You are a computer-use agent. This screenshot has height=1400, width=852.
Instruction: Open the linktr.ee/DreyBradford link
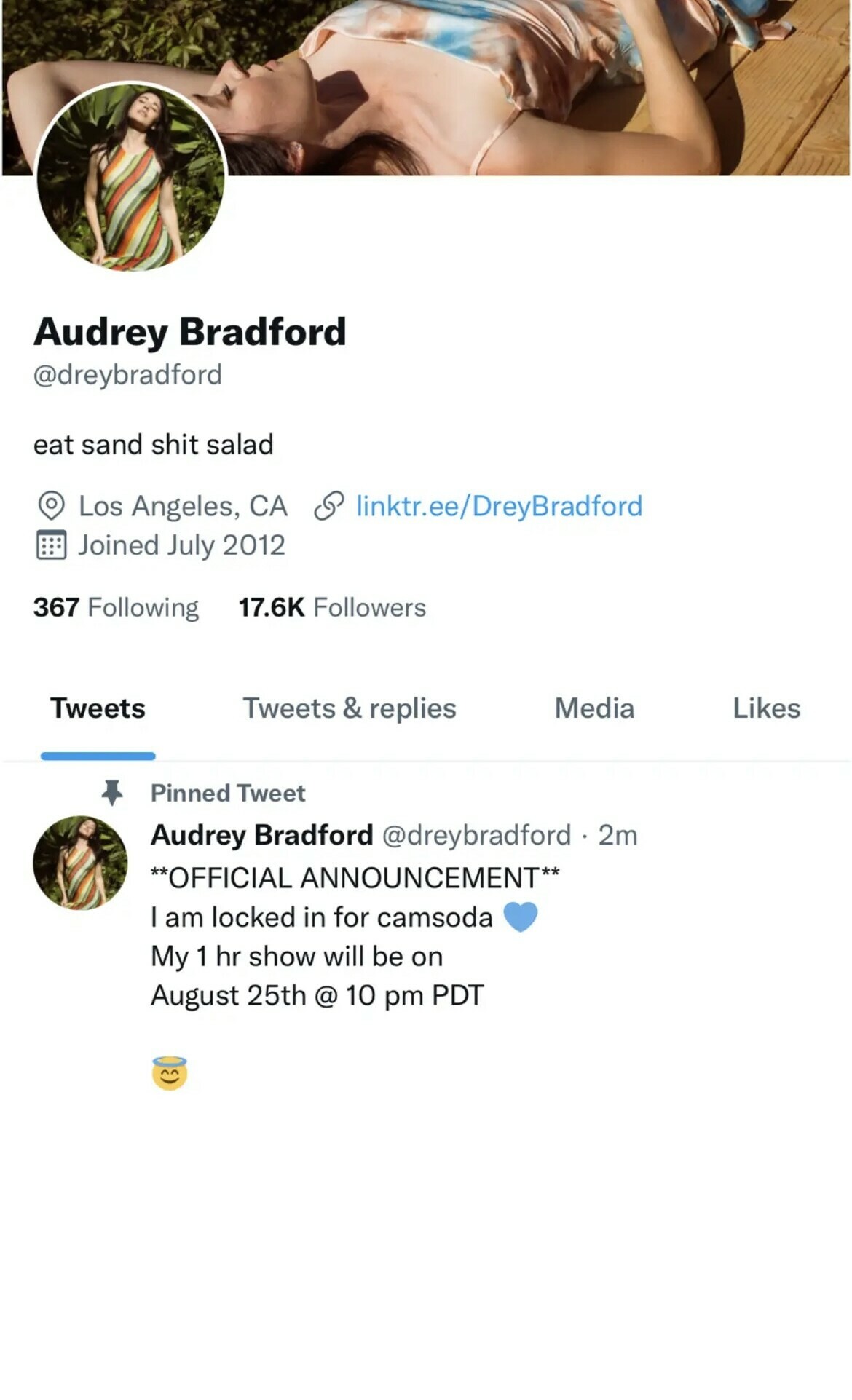coord(498,506)
